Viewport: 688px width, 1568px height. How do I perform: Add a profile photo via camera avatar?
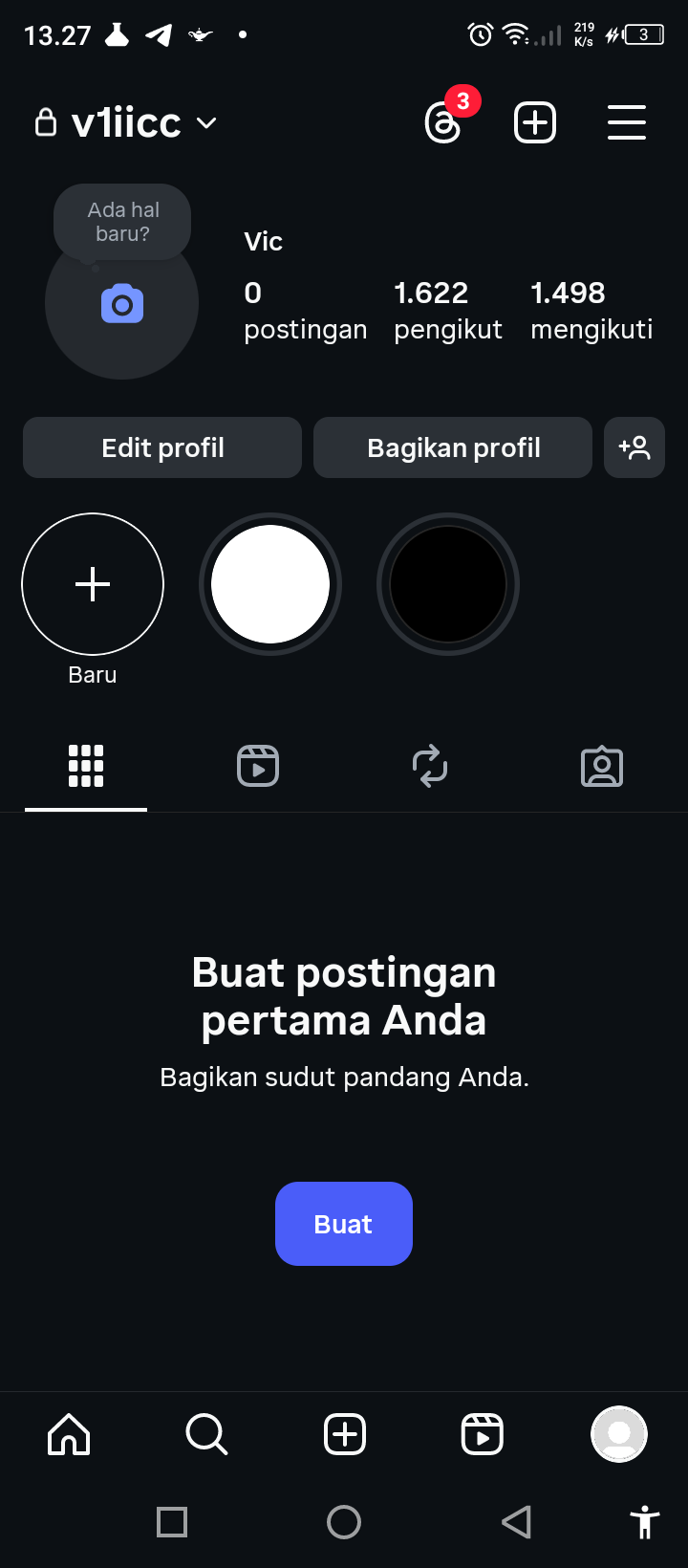click(122, 304)
